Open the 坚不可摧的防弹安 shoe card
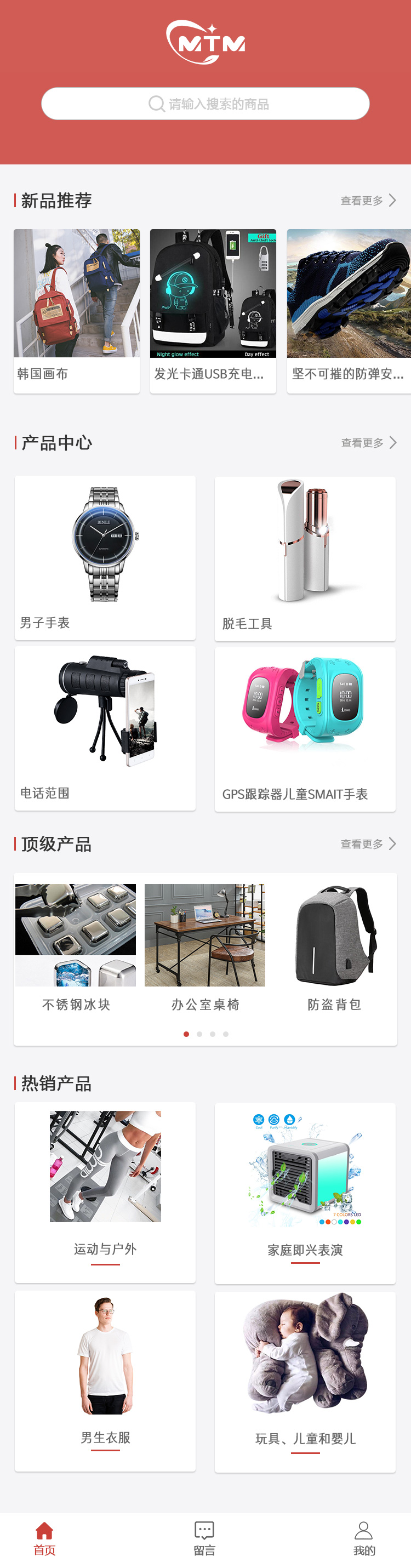Viewport: 411px width, 1568px height. 349,310
